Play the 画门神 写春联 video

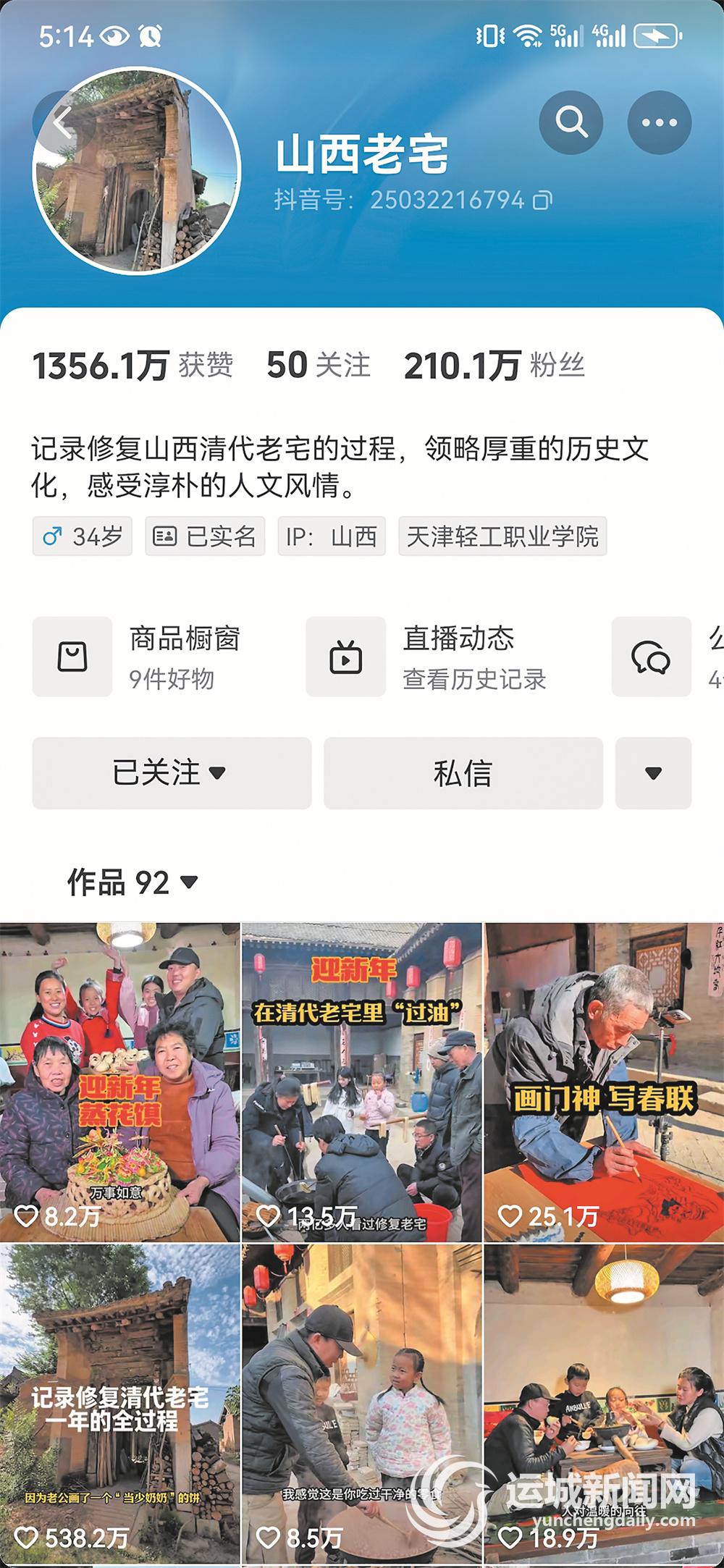tap(604, 1082)
